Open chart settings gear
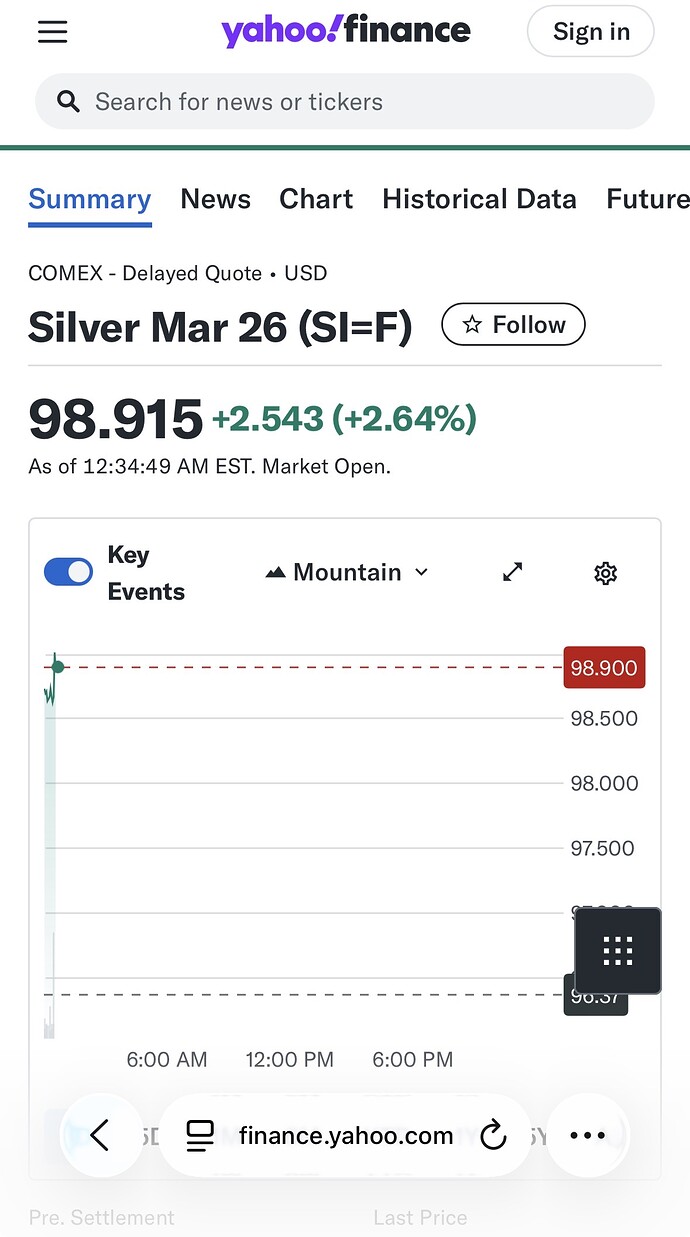The height and width of the screenshot is (1237, 690). [605, 573]
